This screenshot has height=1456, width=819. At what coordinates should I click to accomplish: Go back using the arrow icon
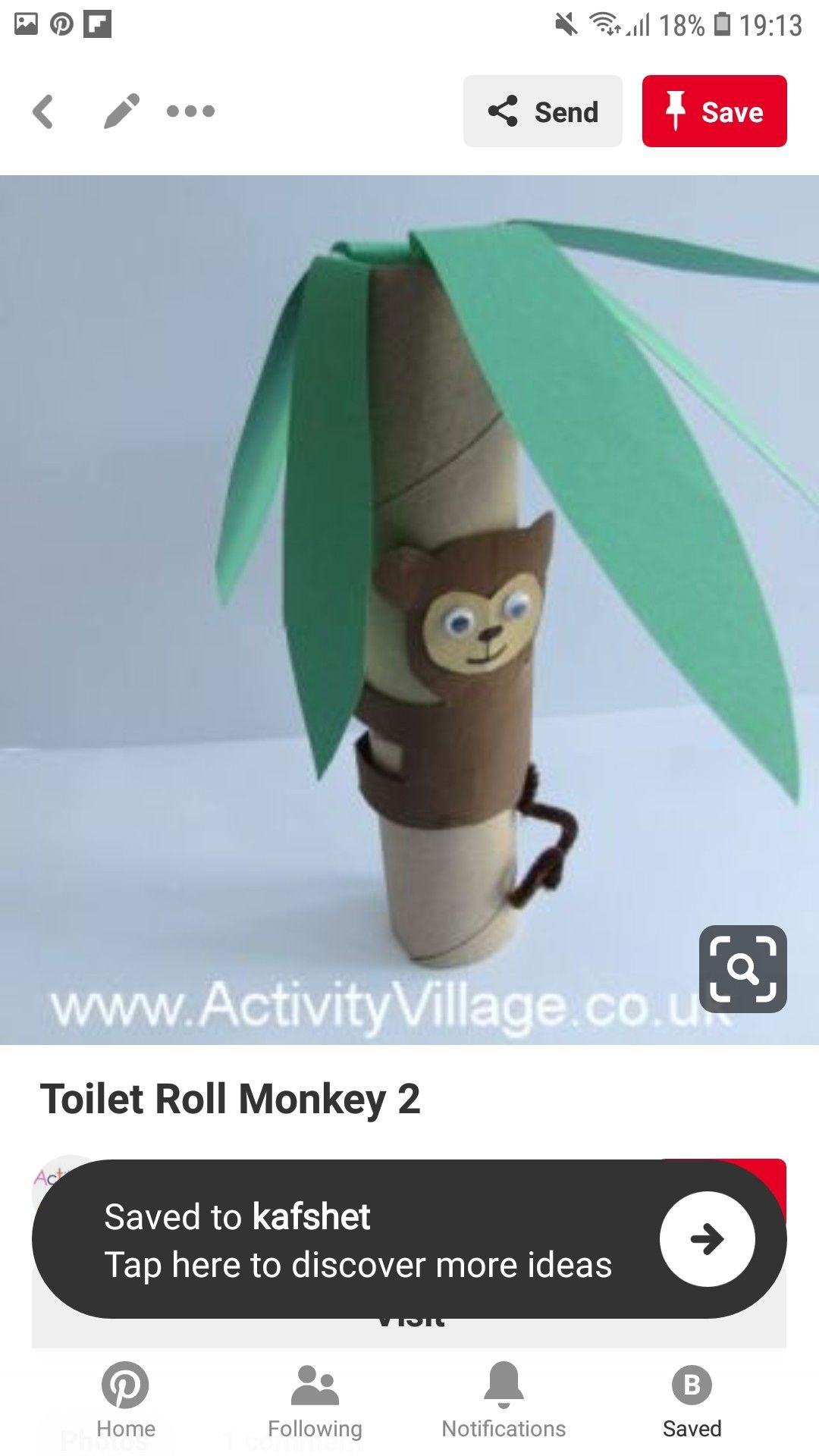tap(43, 111)
